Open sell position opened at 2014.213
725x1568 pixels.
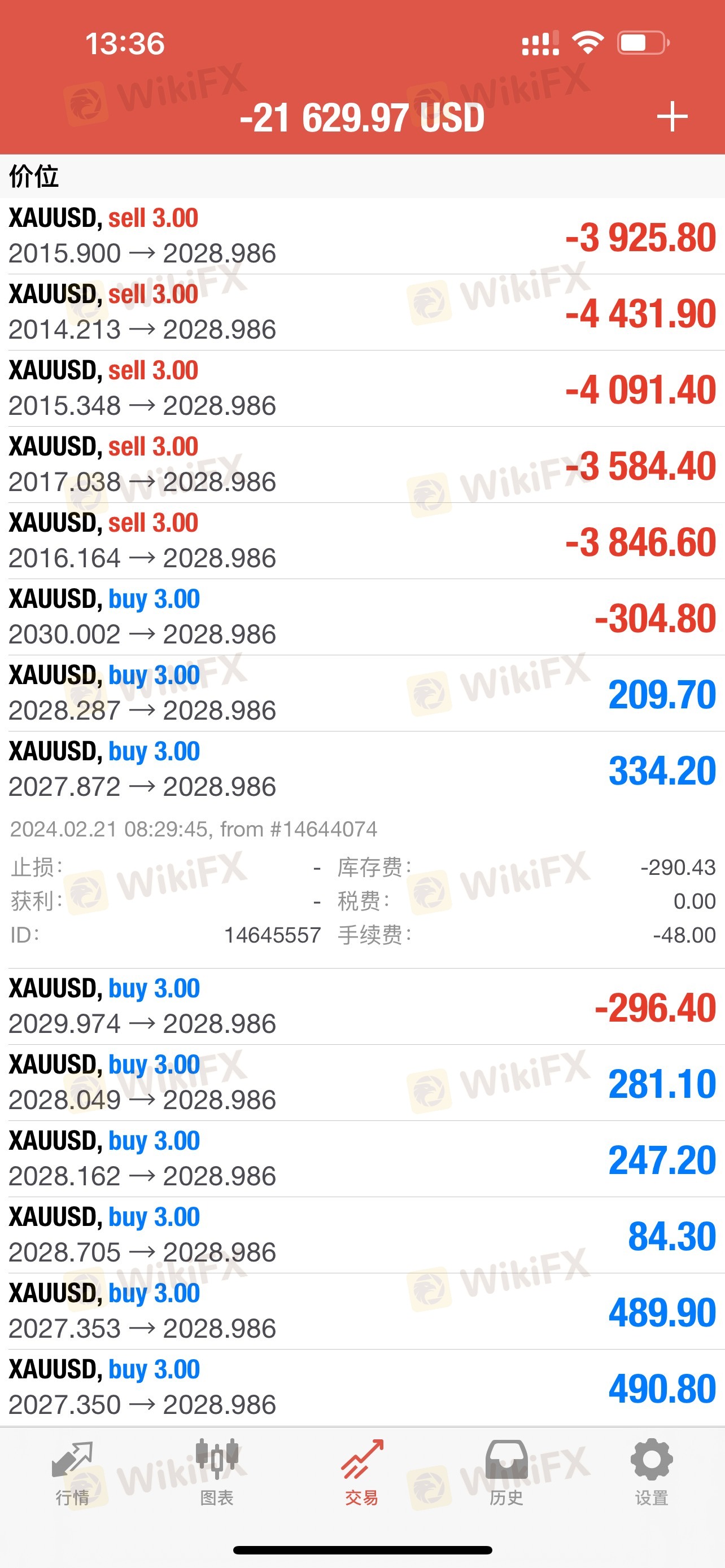pos(362,312)
